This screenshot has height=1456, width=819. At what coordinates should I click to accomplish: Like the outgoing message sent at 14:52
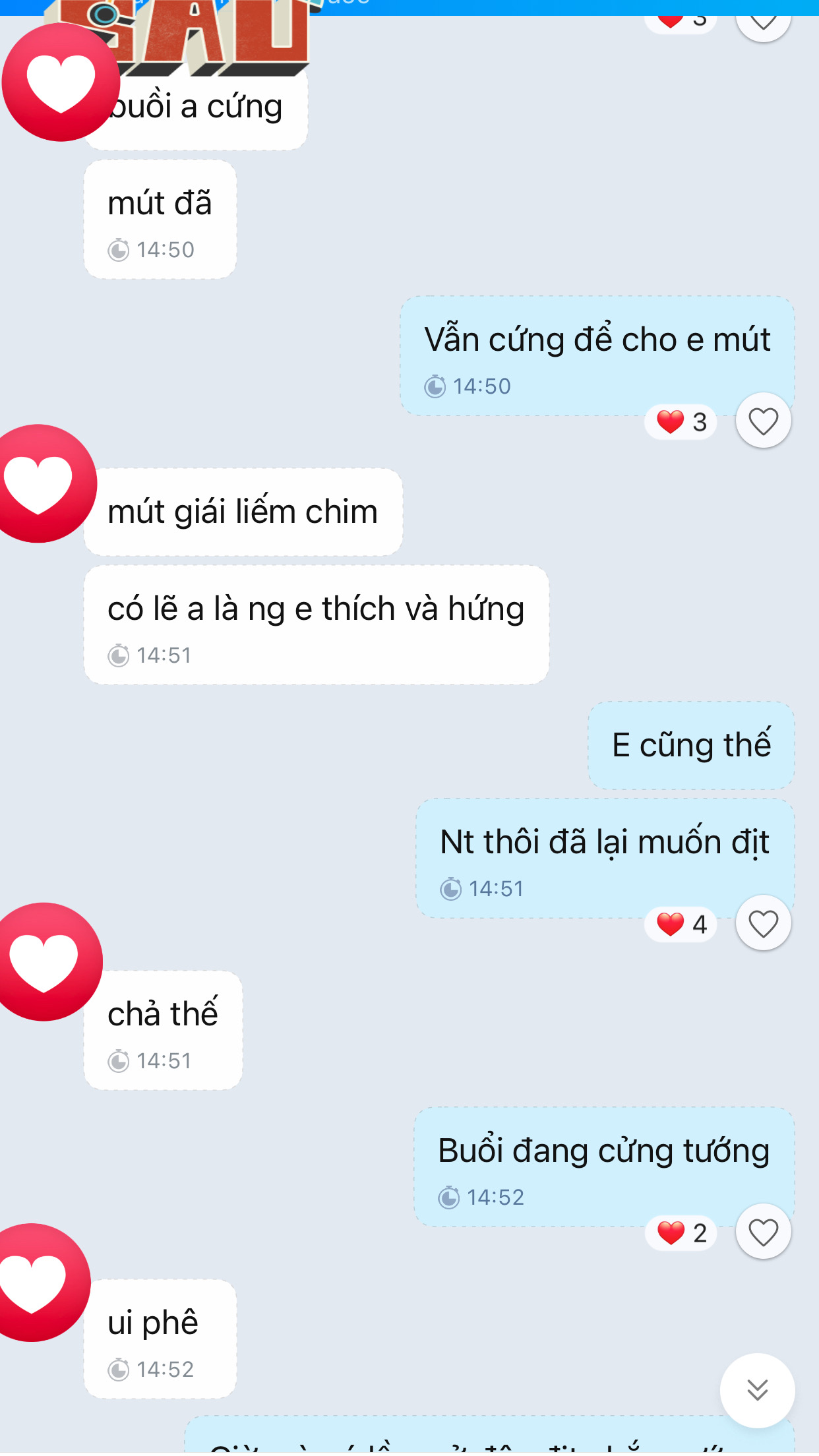click(x=763, y=1232)
